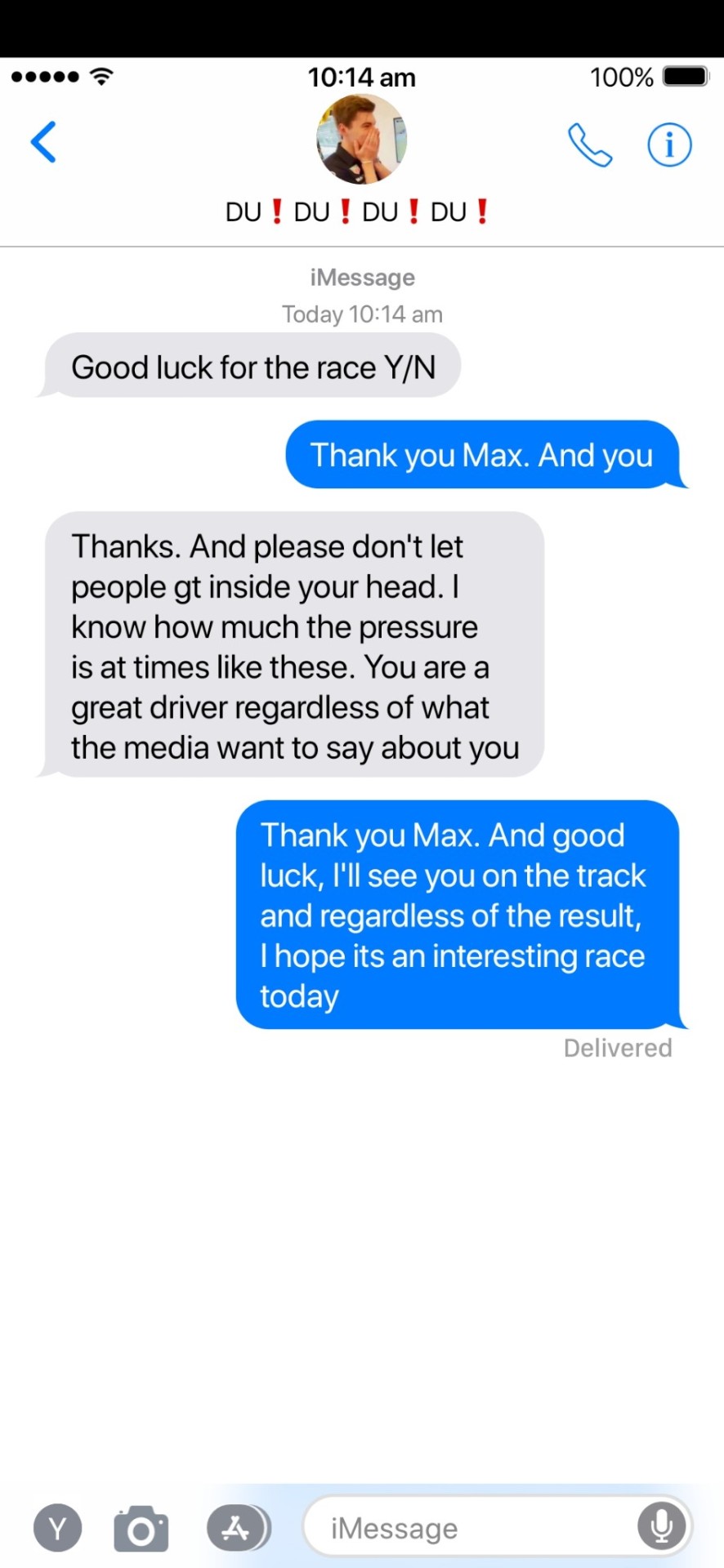Call the DU DU DU DU contact
Viewport: 724px width, 1568px height.
pos(590,145)
